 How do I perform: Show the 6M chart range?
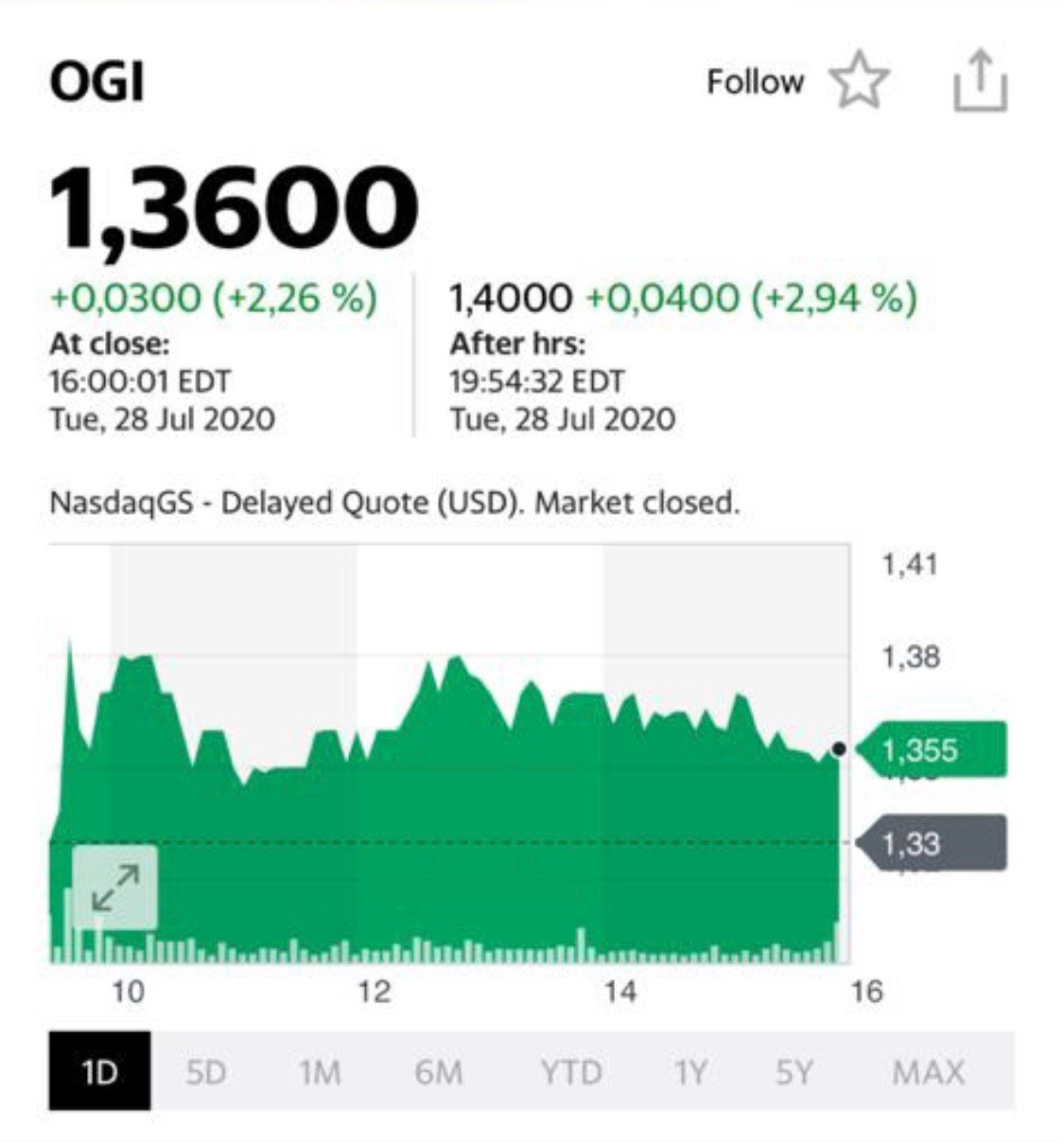439,1072
